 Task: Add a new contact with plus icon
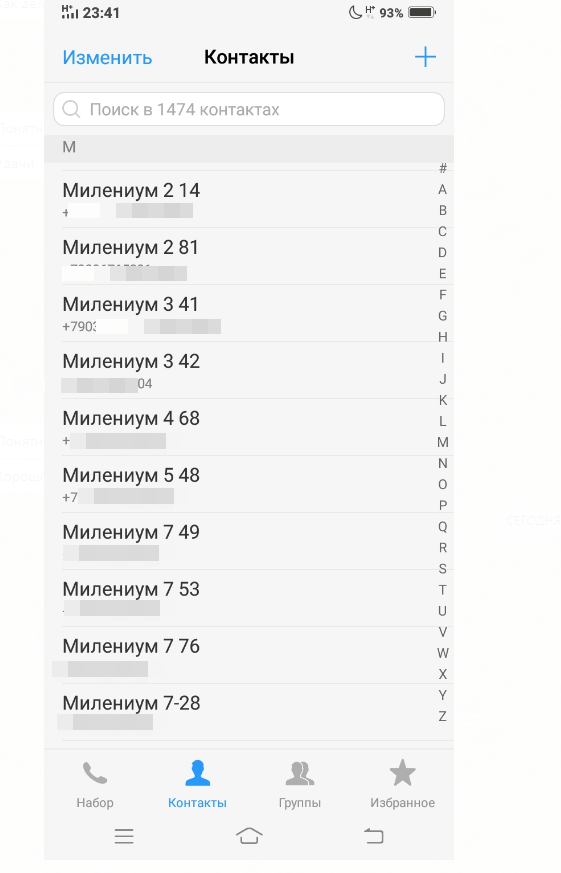coord(425,57)
